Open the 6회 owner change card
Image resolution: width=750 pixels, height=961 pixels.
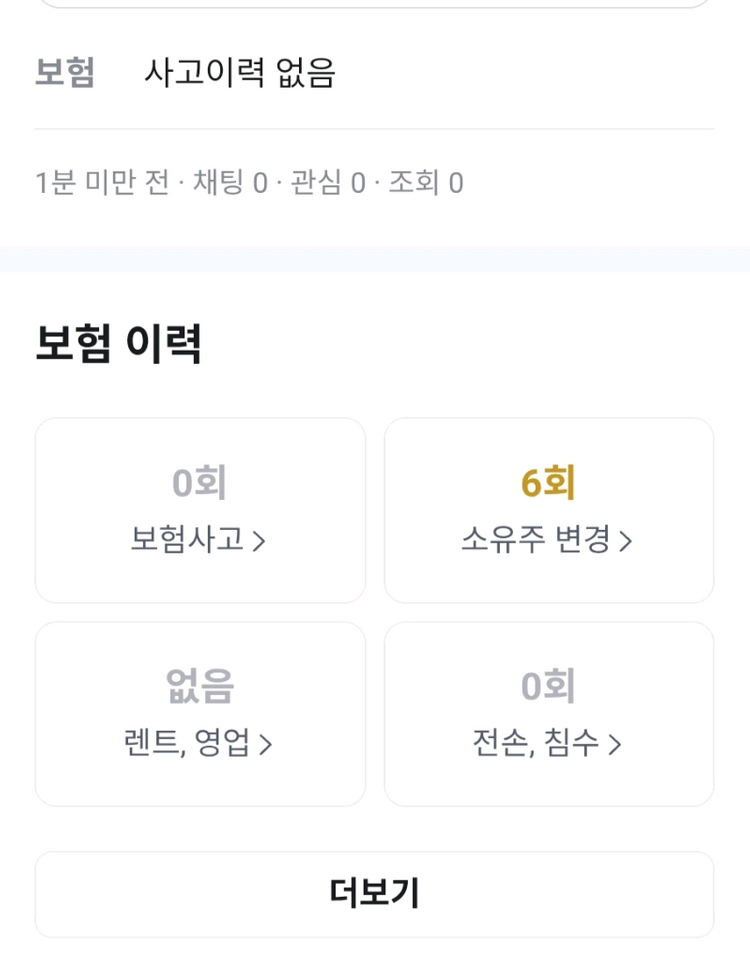pyautogui.click(x=548, y=509)
